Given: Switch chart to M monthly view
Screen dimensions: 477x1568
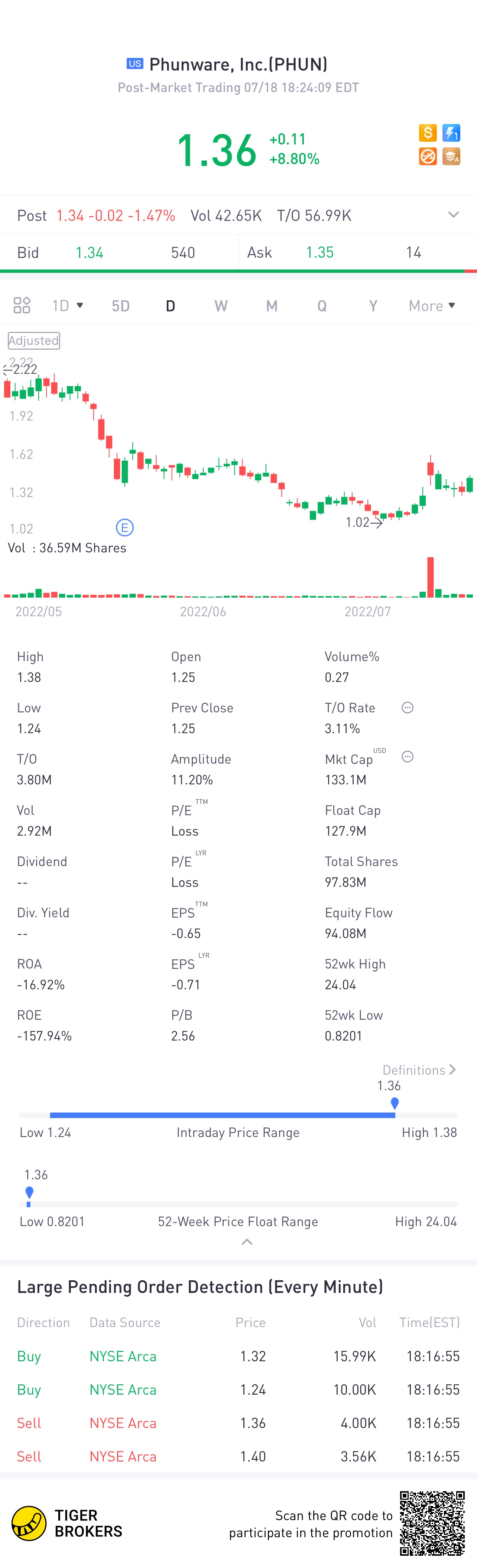Looking at the screenshot, I should 272,306.
